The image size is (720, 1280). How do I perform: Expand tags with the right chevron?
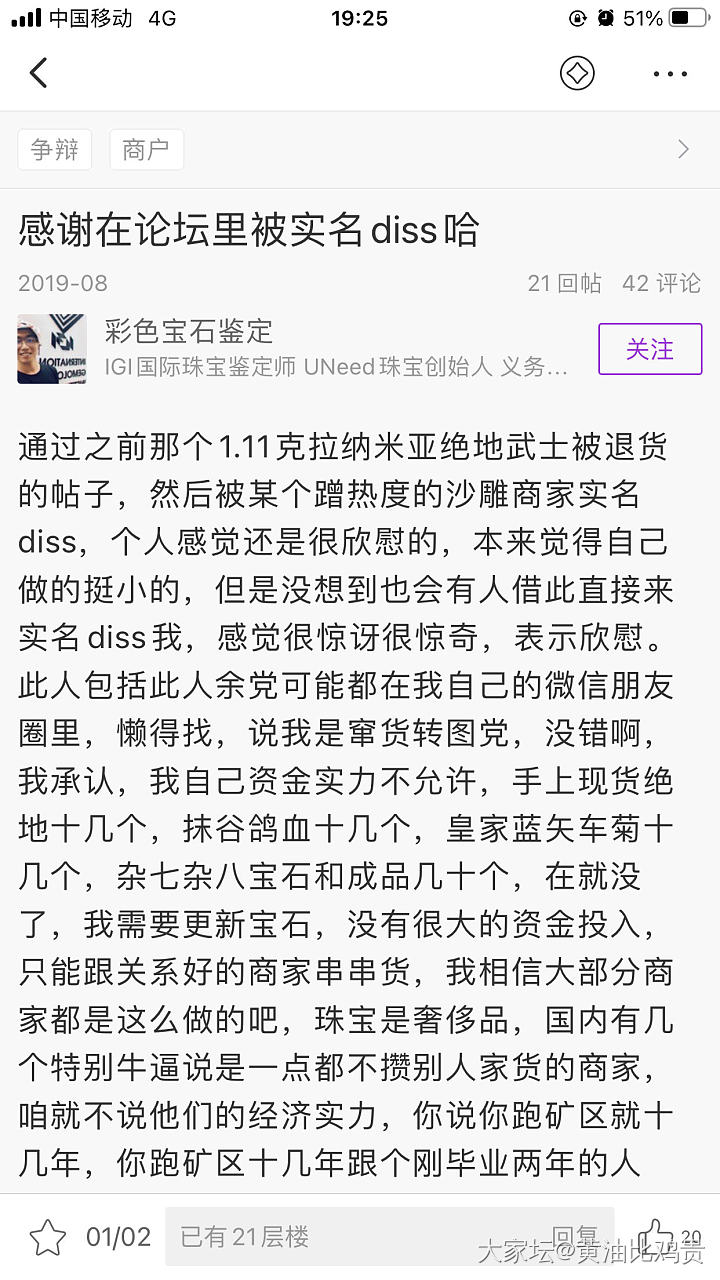point(683,150)
